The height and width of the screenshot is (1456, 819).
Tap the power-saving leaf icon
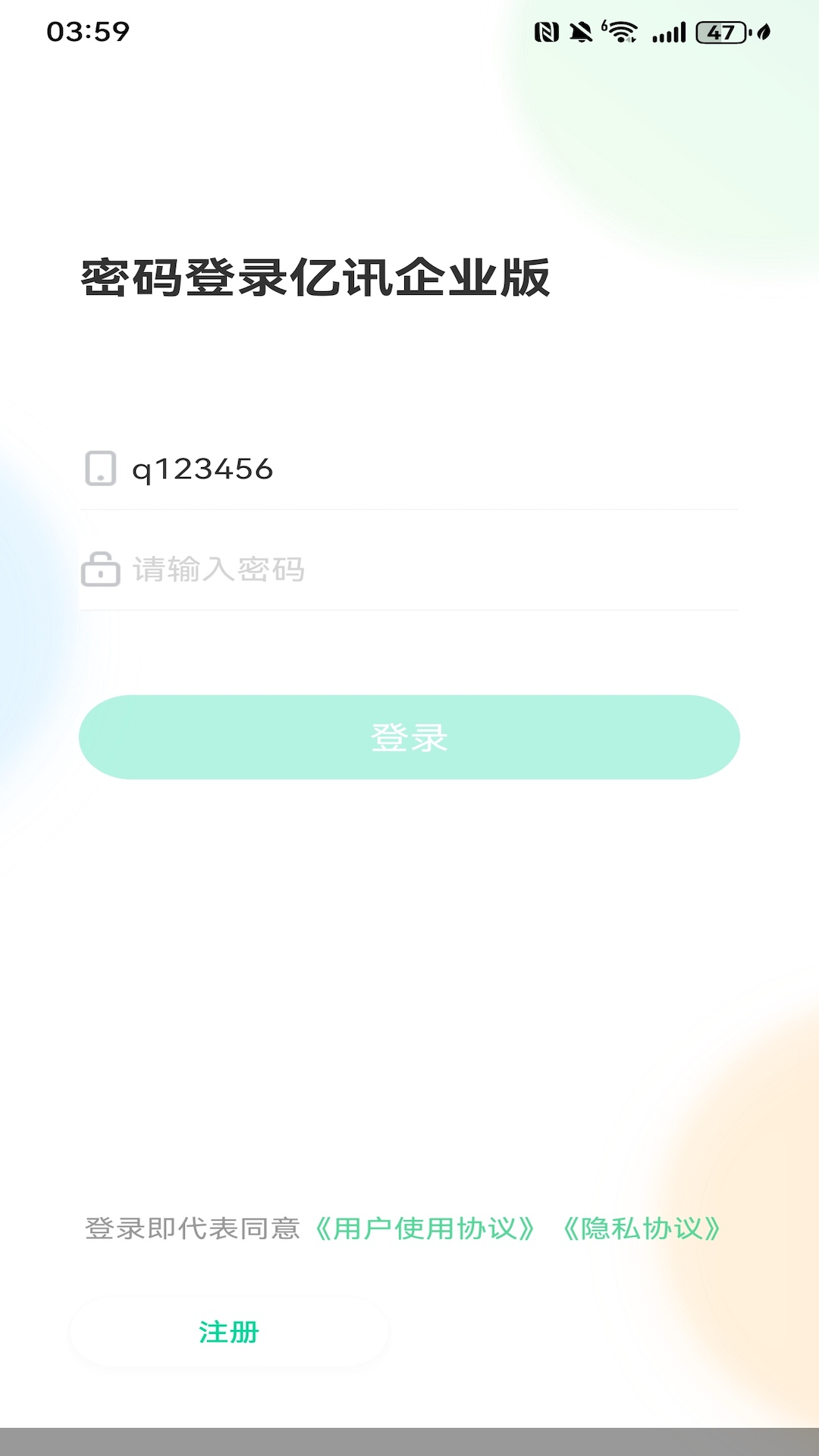point(762,32)
